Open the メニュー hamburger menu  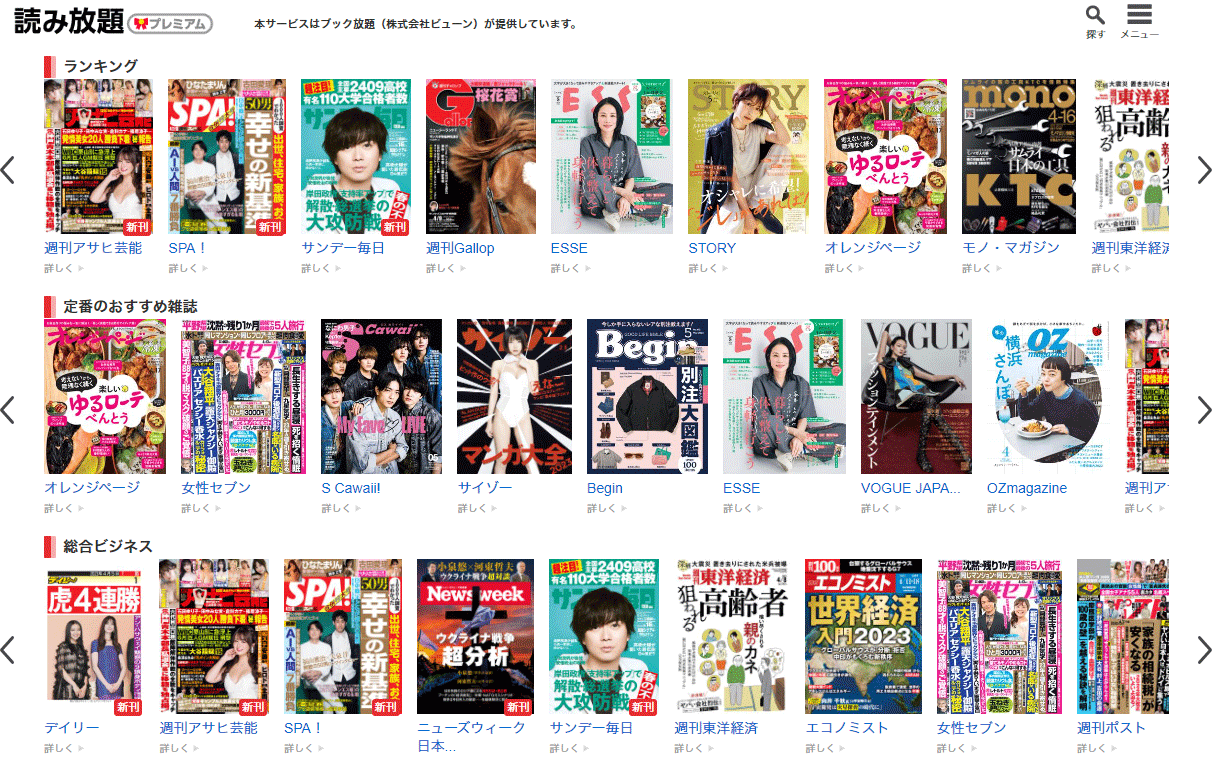pyautogui.click(x=1139, y=20)
